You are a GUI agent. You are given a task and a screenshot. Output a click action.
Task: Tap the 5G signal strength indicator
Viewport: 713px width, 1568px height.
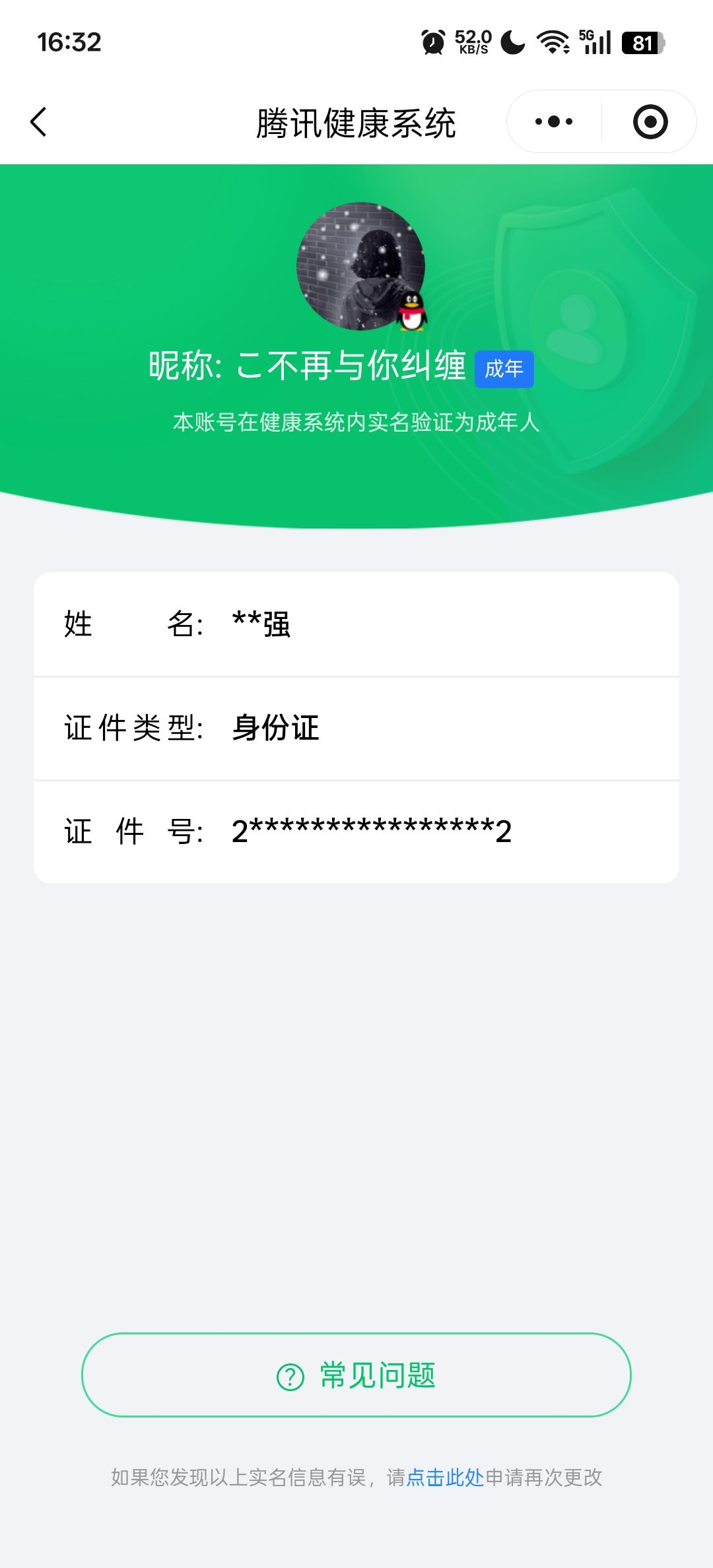coord(595,42)
